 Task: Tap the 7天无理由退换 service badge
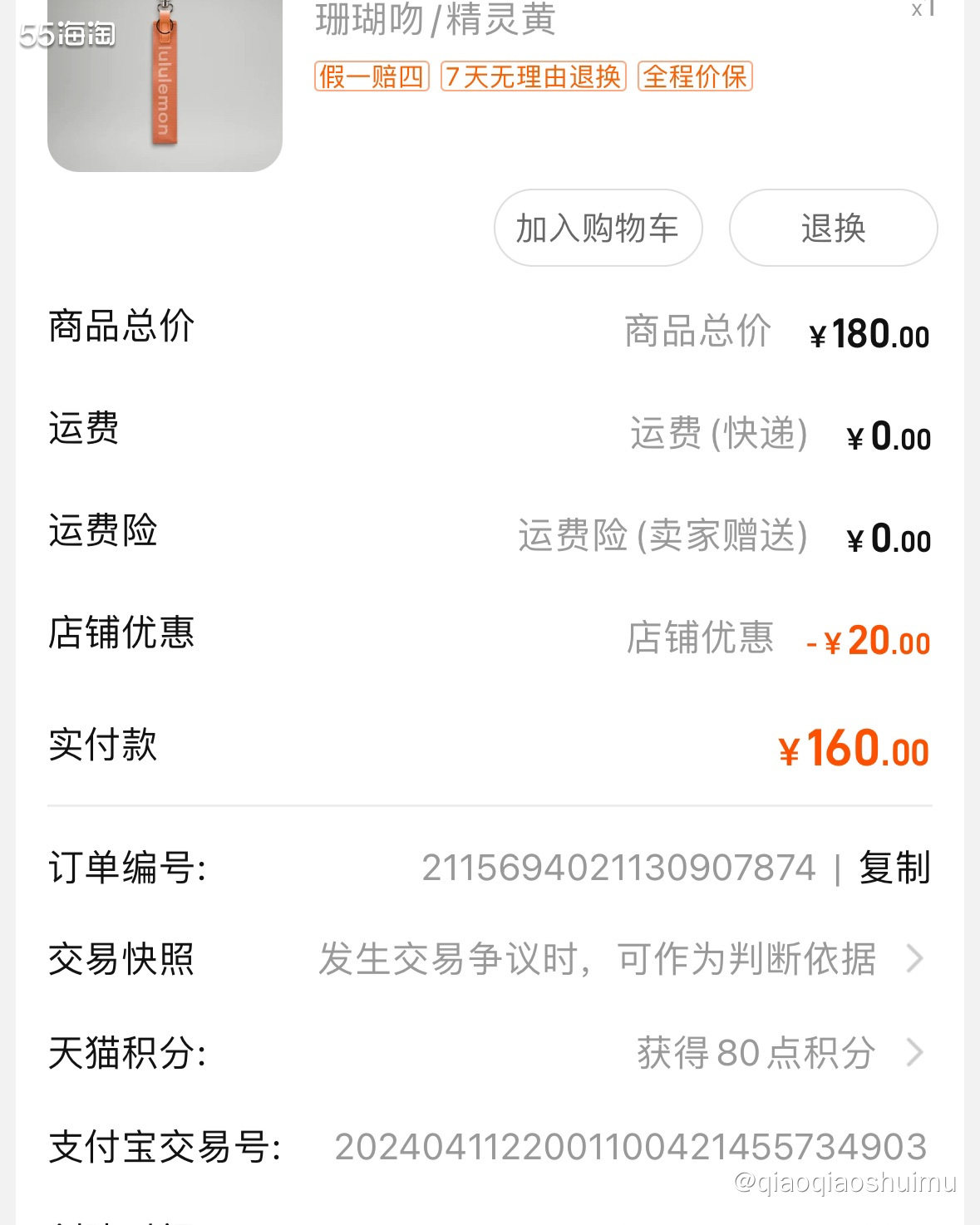[533, 77]
